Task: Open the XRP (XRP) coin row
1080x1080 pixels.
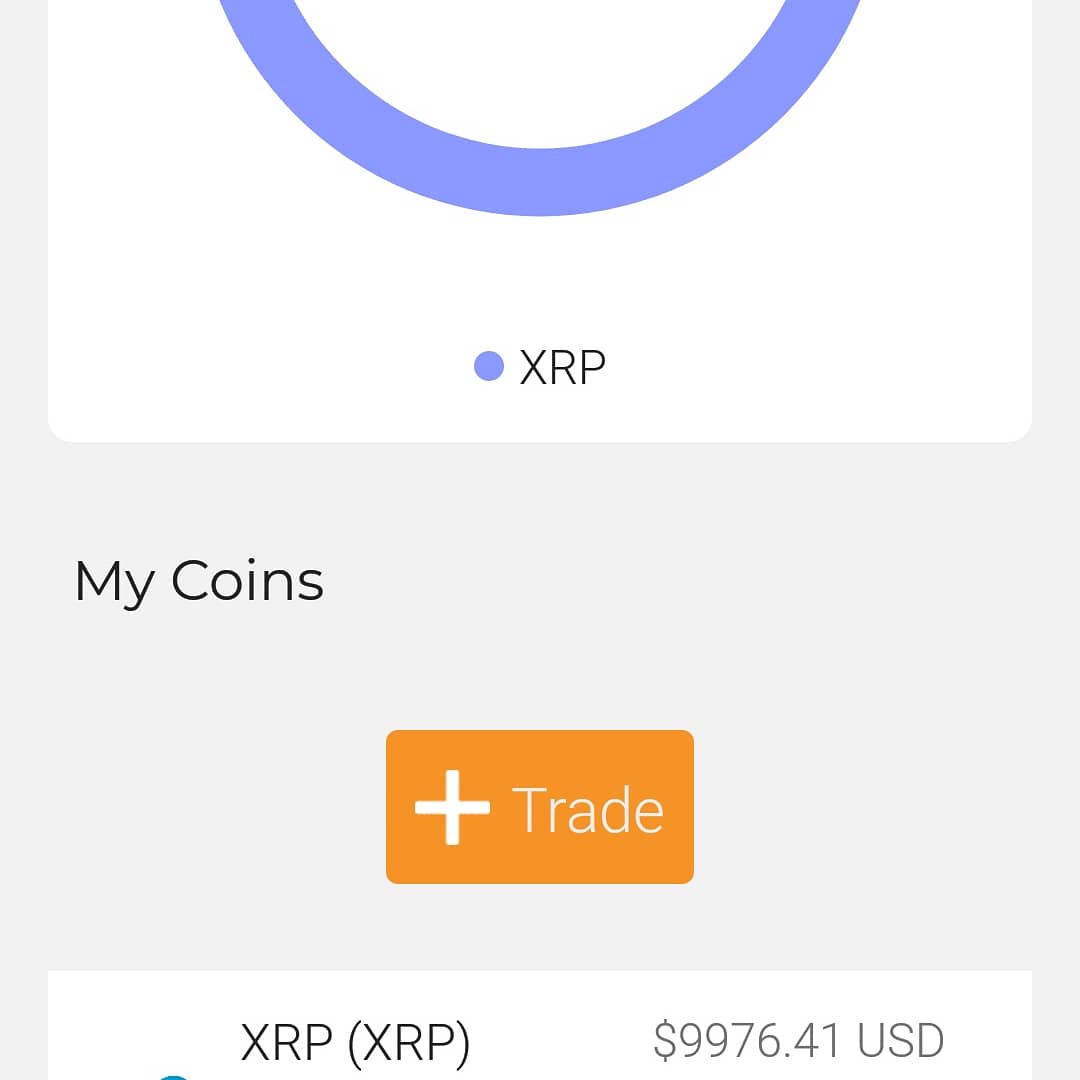Action: tap(540, 1040)
